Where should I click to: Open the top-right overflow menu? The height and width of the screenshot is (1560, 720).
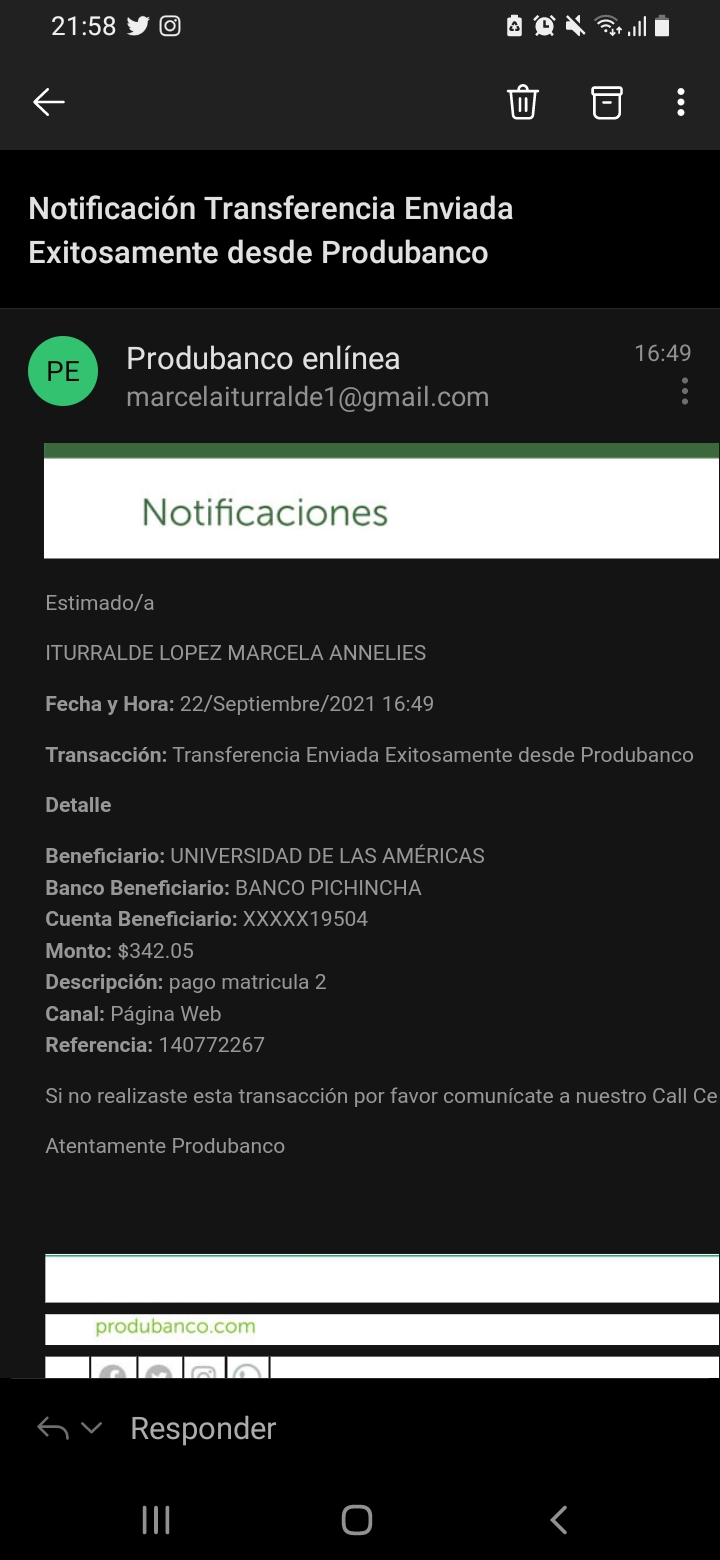tap(680, 102)
